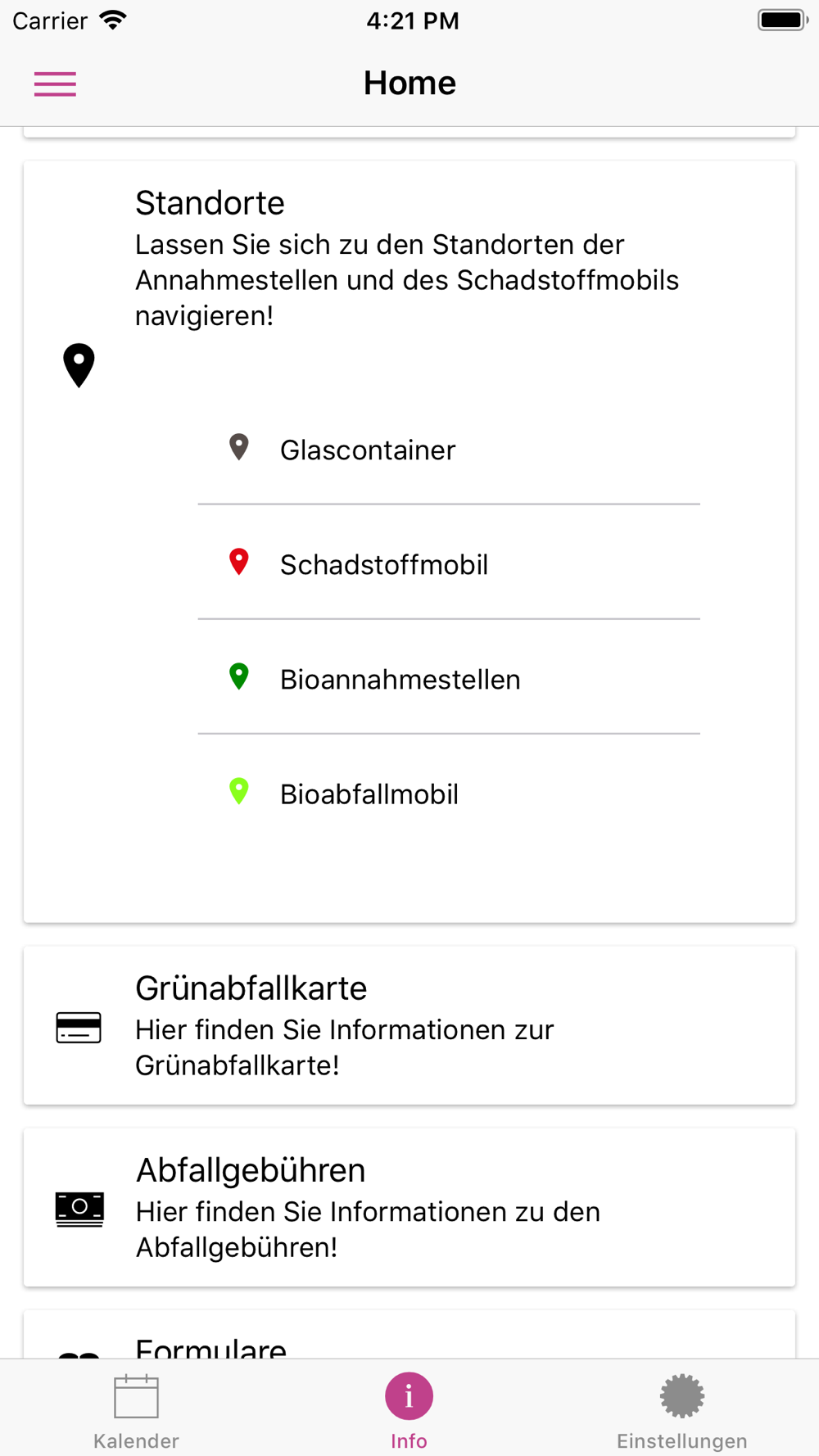The width and height of the screenshot is (819, 1456).
Task: Open the Grünabfallkarte card
Action: (x=409, y=1025)
